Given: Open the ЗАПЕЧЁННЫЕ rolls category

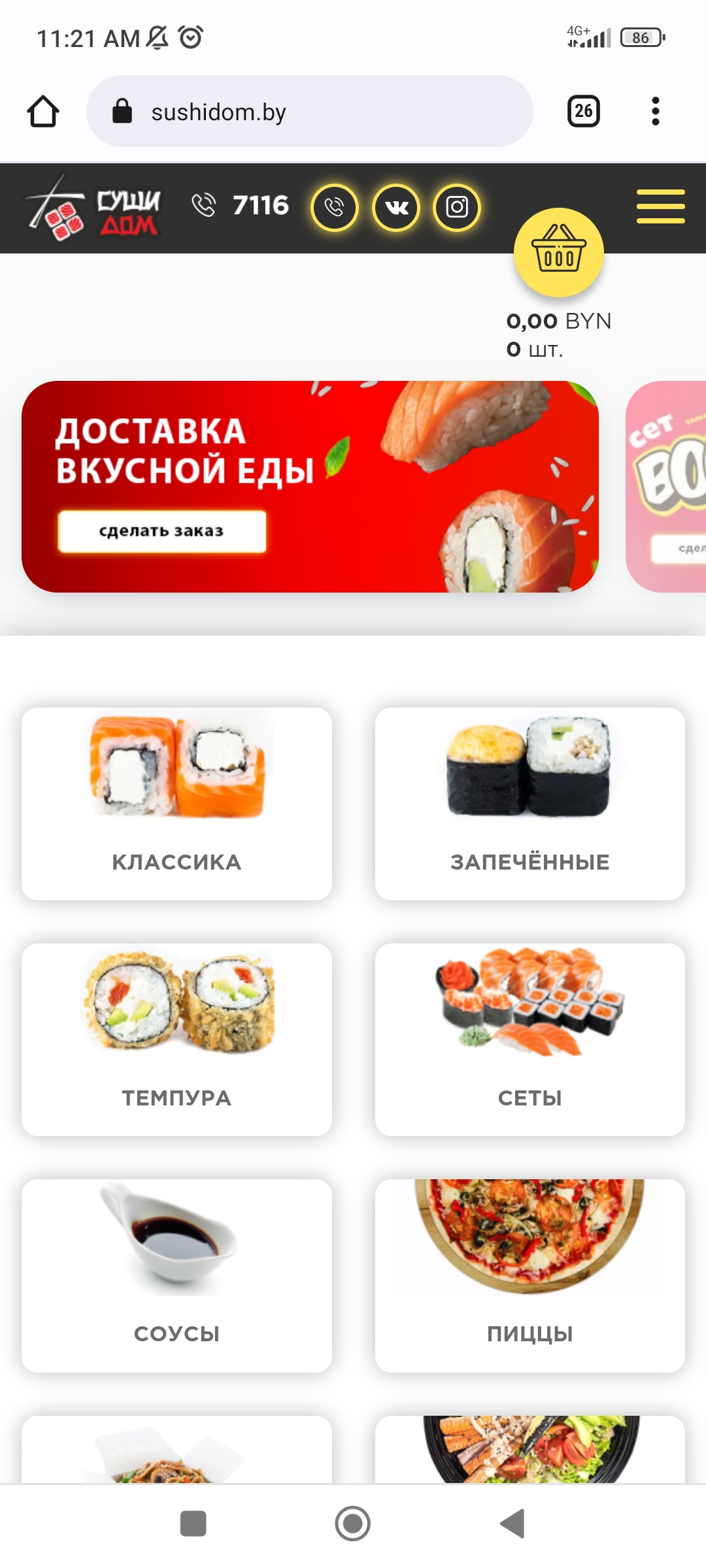Looking at the screenshot, I should tap(529, 804).
